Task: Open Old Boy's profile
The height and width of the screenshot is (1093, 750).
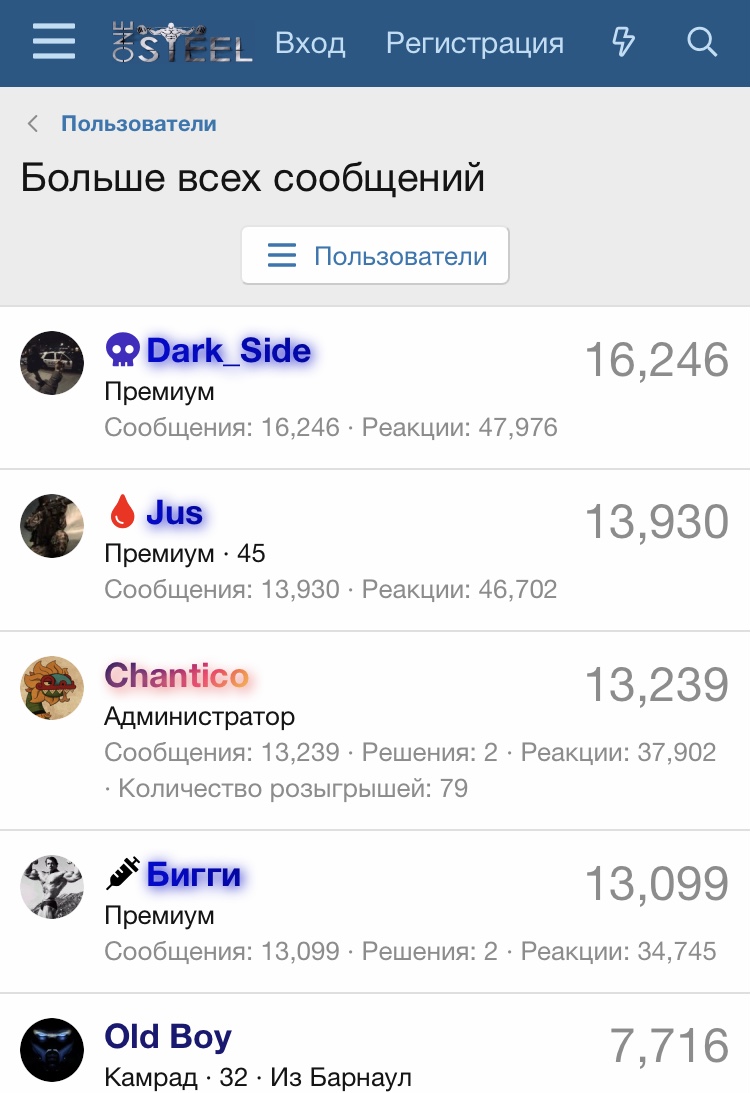Action: pos(168,1037)
